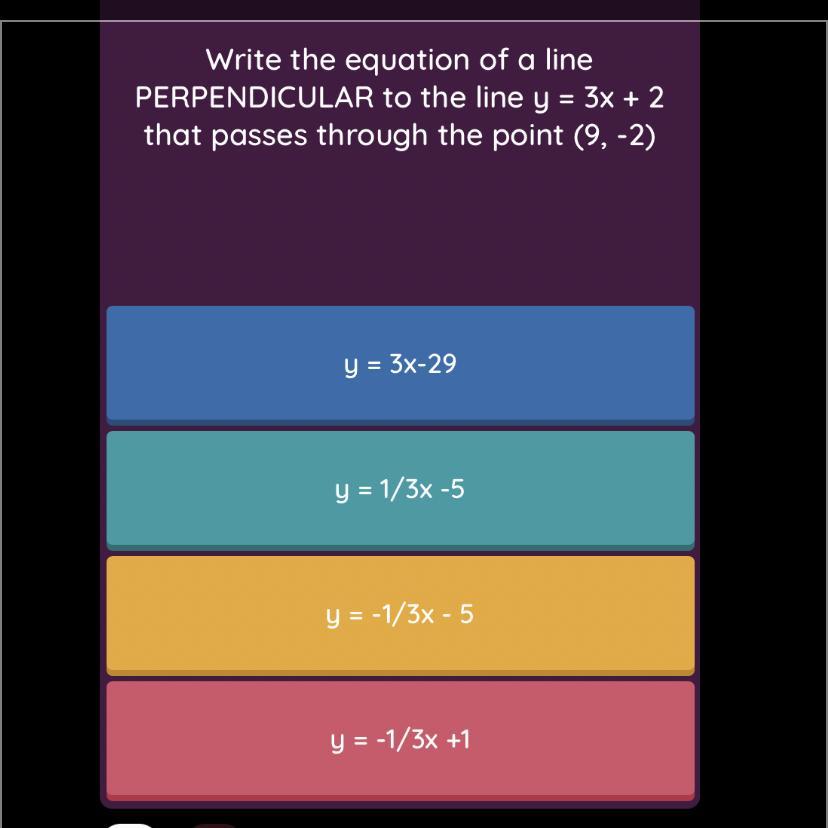Choose the answer y = 1/3x -5
The height and width of the screenshot is (828, 828).
400,489
